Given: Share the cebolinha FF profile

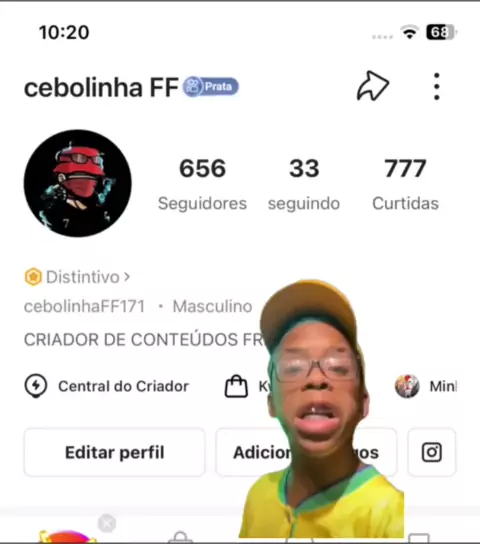Looking at the screenshot, I should click(x=373, y=86).
